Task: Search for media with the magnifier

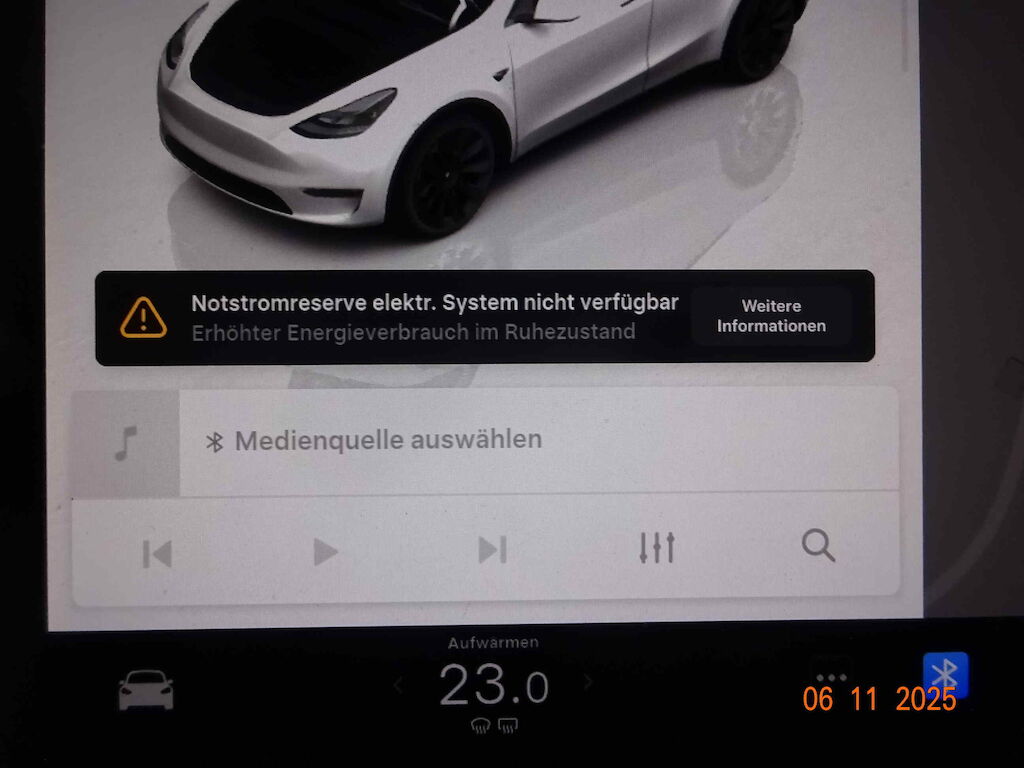Action: click(x=818, y=546)
